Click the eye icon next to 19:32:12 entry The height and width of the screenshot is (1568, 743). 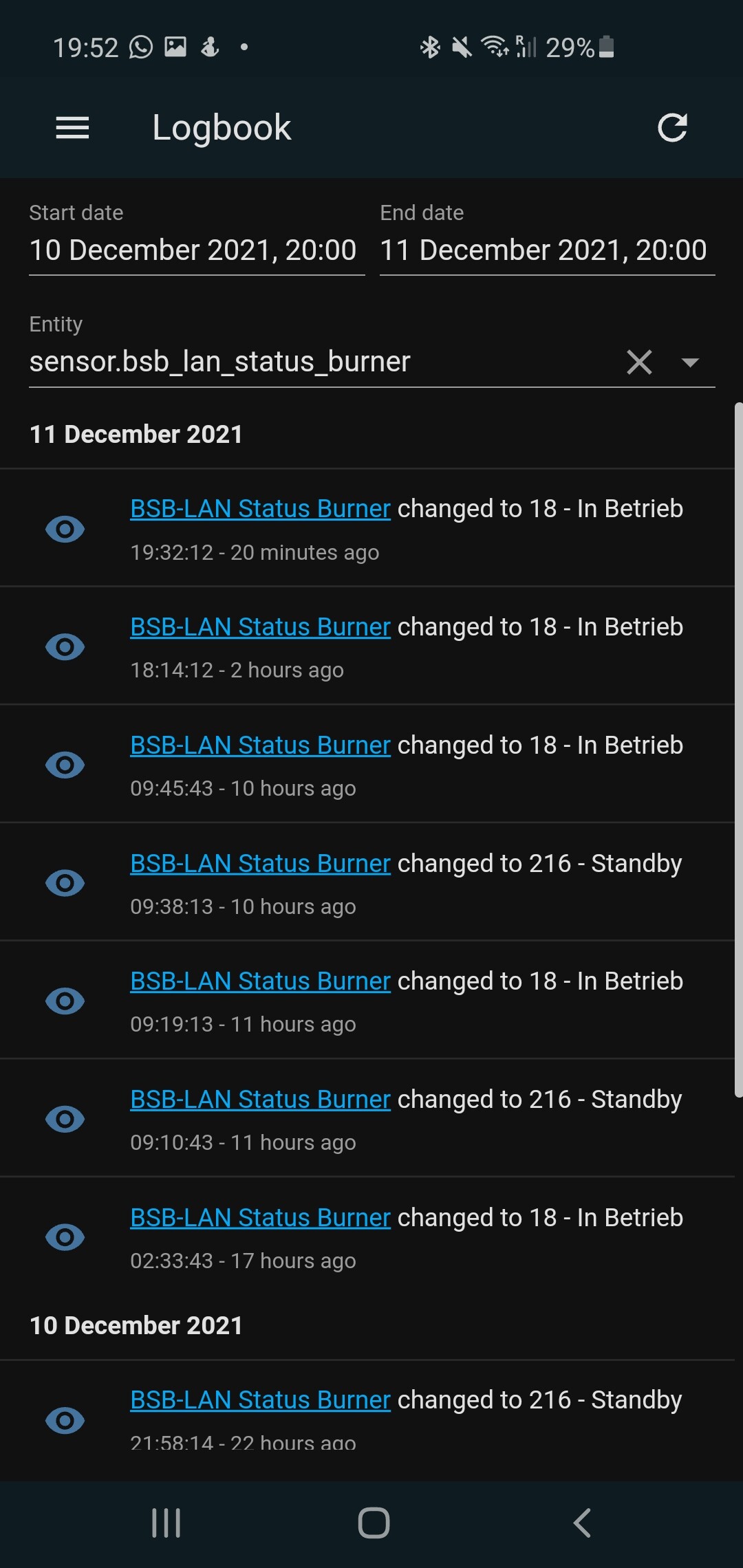click(x=64, y=528)
